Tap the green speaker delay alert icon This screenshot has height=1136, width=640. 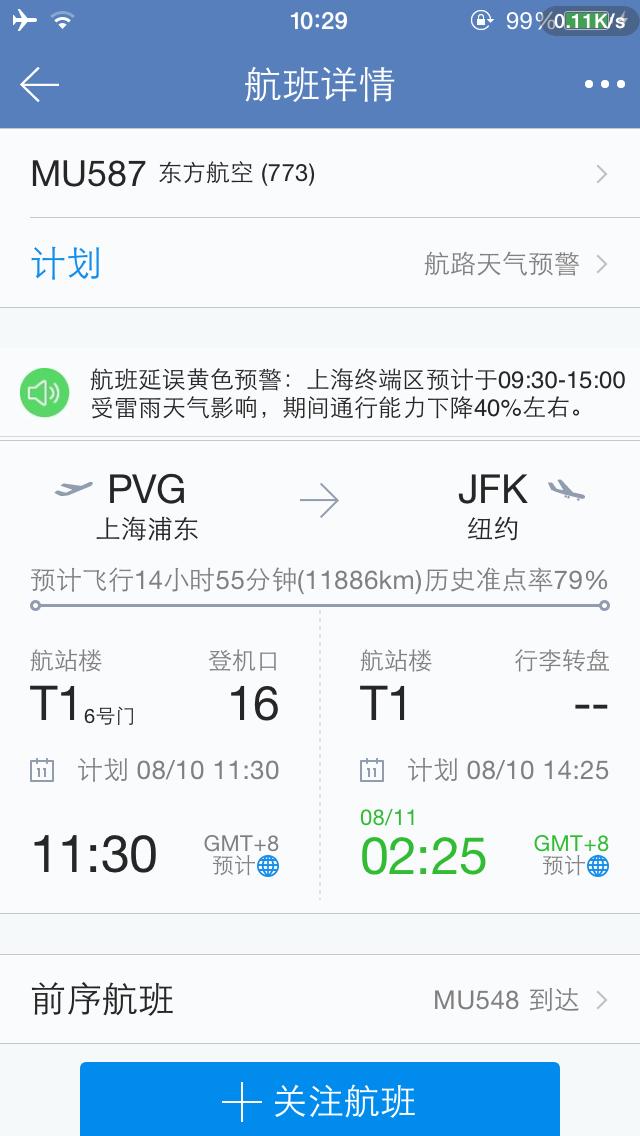(x=45, y=393)
